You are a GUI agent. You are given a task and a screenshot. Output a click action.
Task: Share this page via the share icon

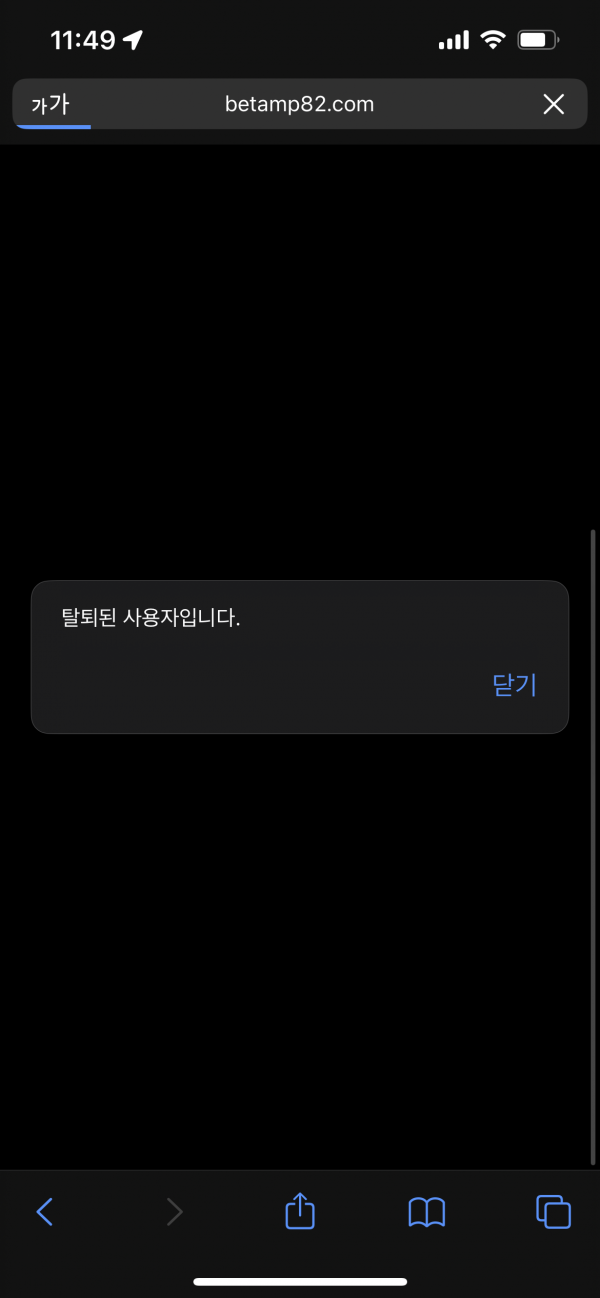tap(300, 1211)
